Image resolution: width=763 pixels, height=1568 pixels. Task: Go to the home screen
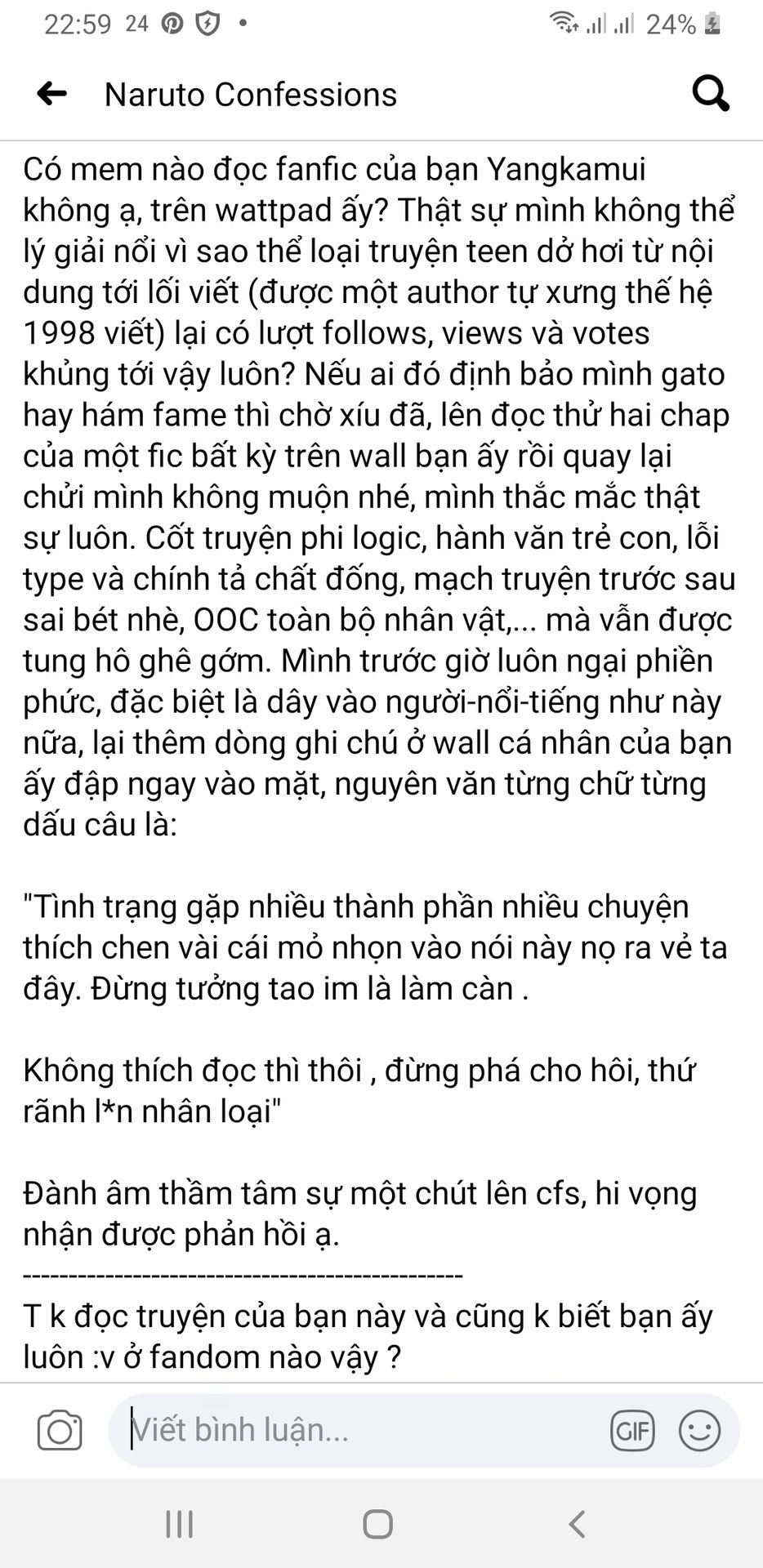point(378,1524)
